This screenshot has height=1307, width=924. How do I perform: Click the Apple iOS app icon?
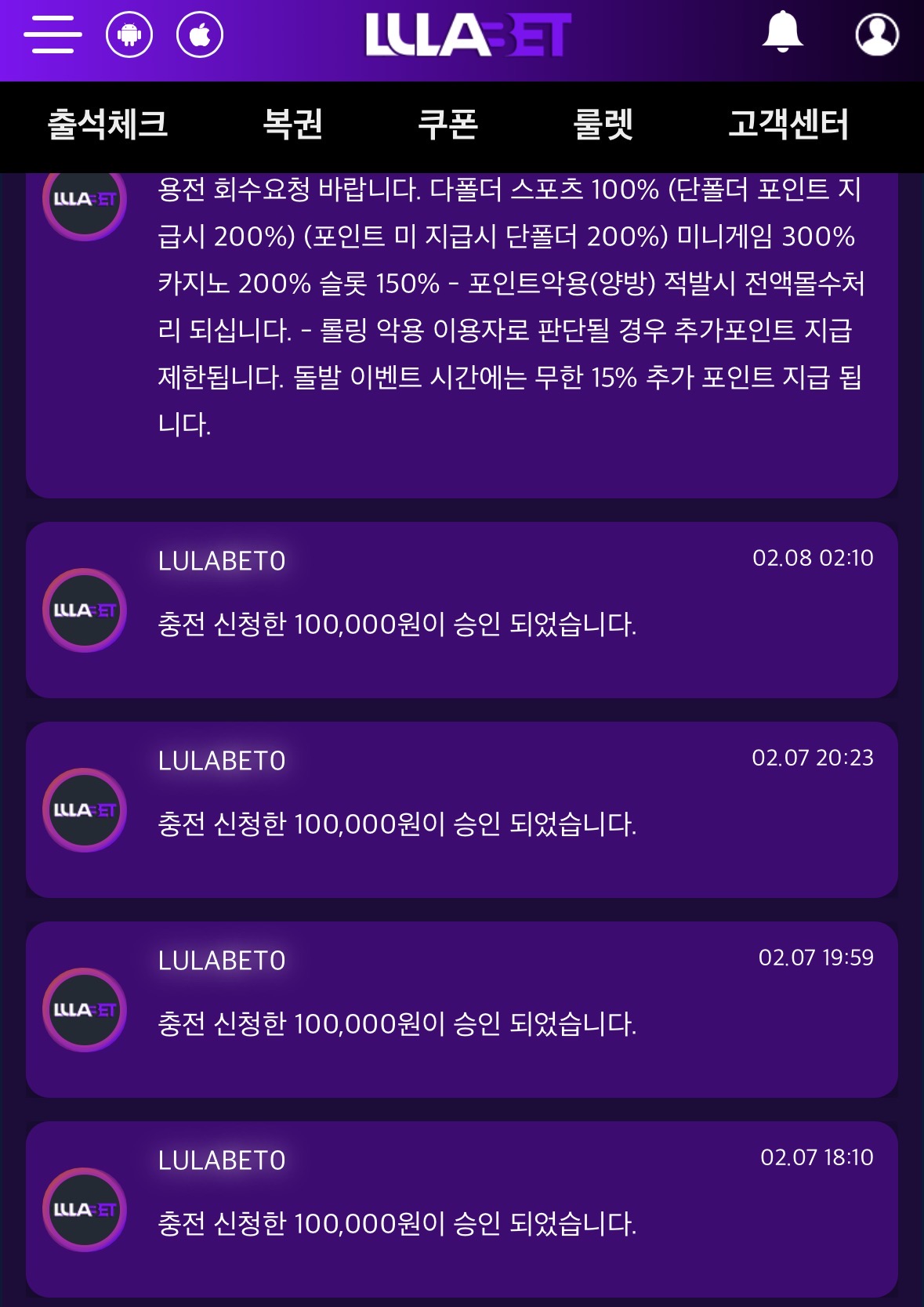pyautogui.click(x=201, y=35)
